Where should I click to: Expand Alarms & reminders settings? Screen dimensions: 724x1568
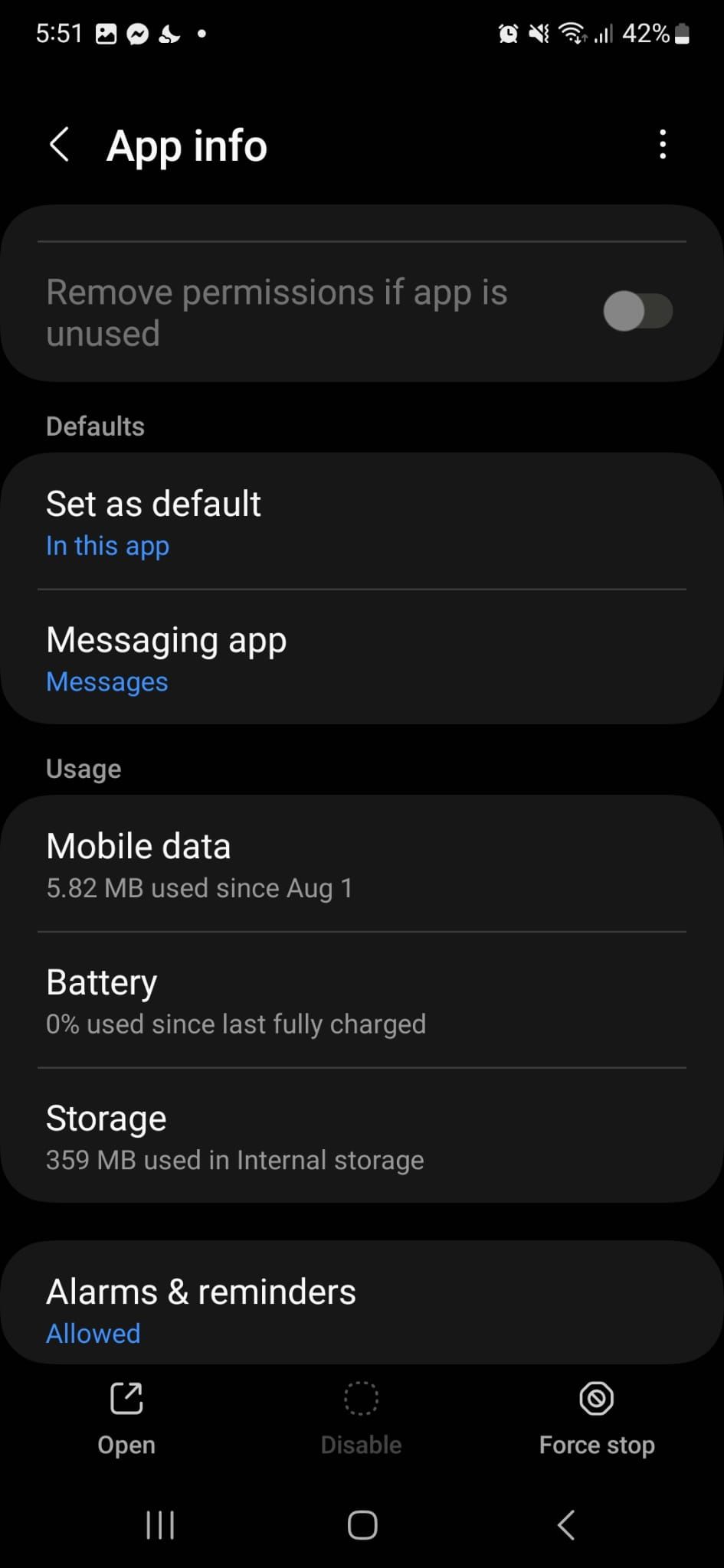tap(362, 1308)
